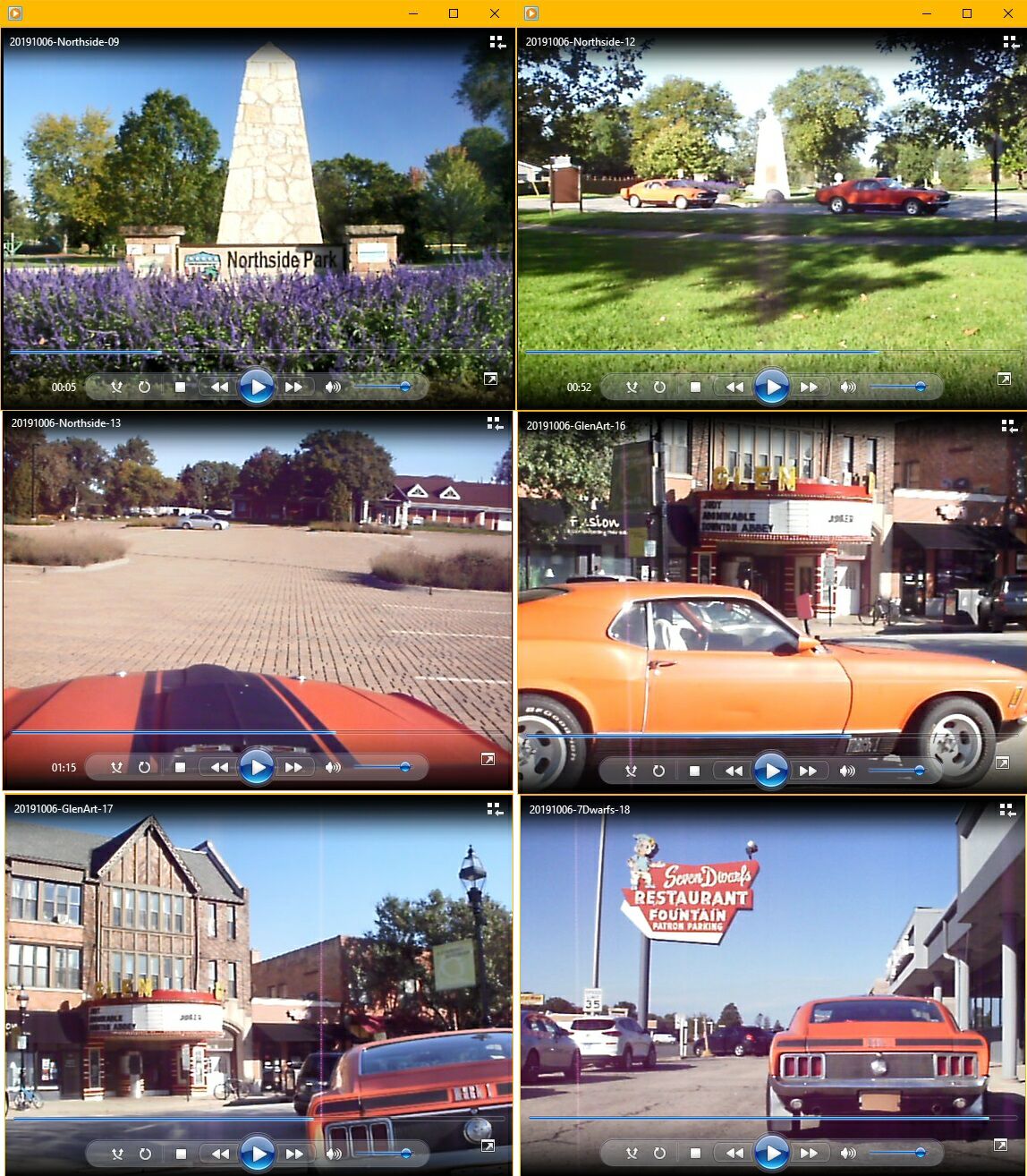Skip to next in Northside-12 player
1027x1176 pixels.
coord(809,387)
